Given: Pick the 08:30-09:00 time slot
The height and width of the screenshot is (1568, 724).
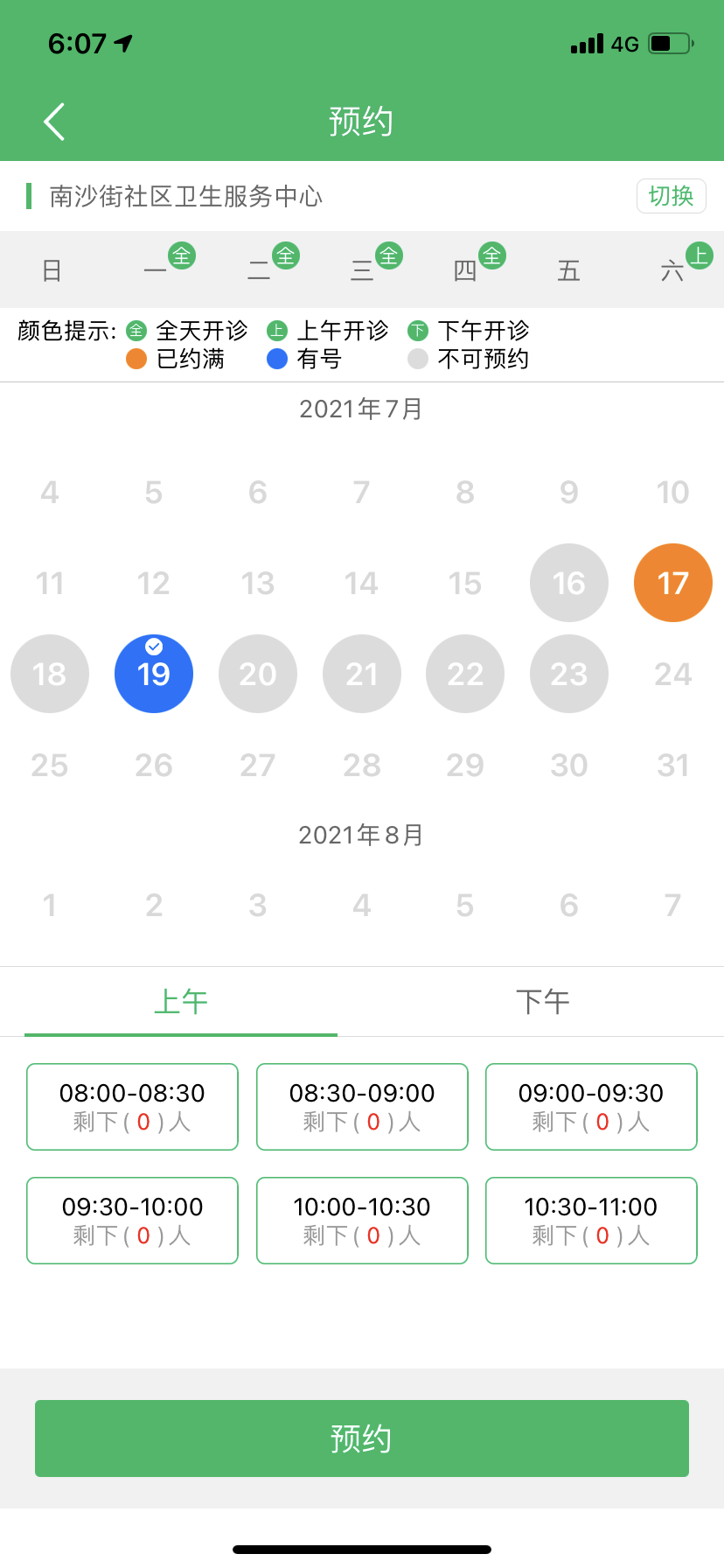Looking at the screenshot, I should [x=362, y=1107].
